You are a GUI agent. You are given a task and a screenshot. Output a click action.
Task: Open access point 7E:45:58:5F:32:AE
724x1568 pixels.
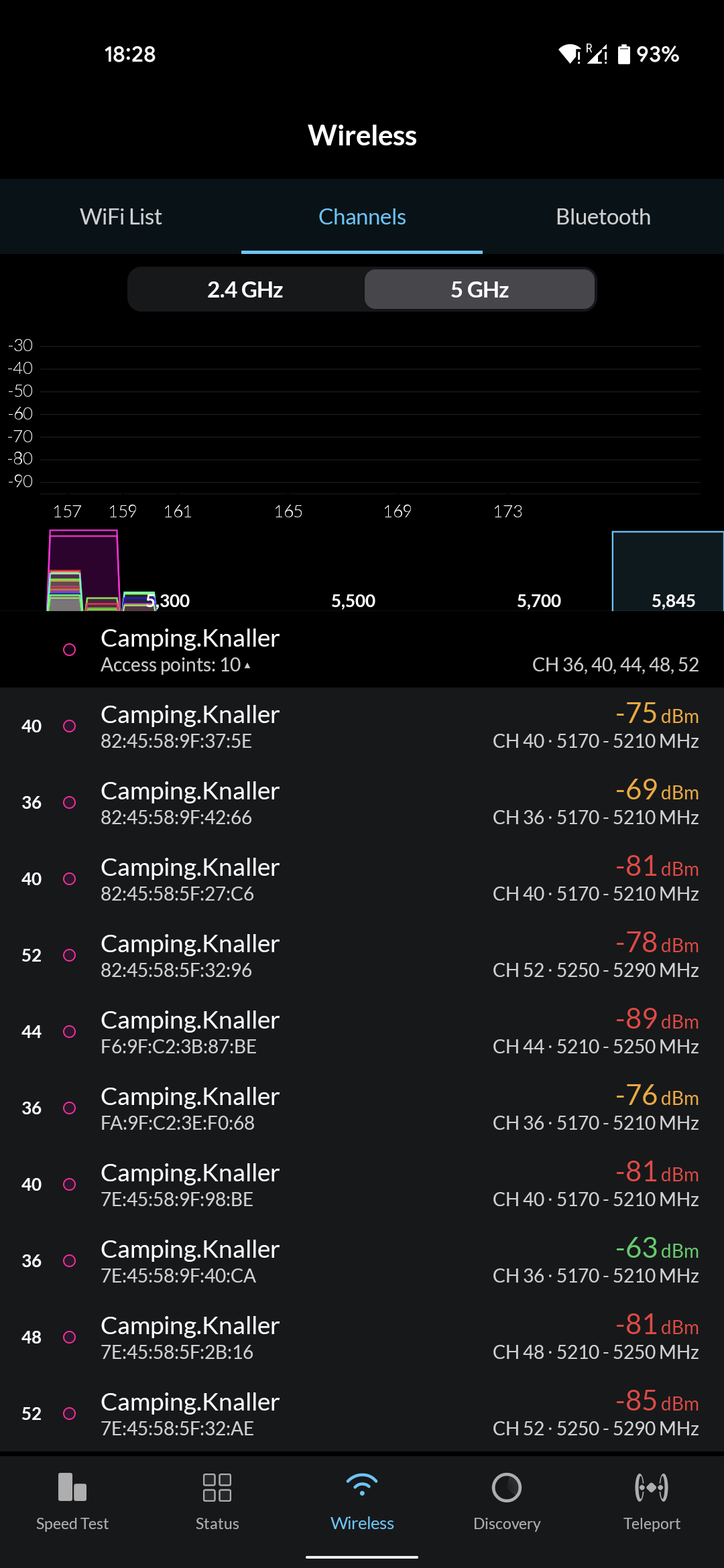[x=362, y=1413]
